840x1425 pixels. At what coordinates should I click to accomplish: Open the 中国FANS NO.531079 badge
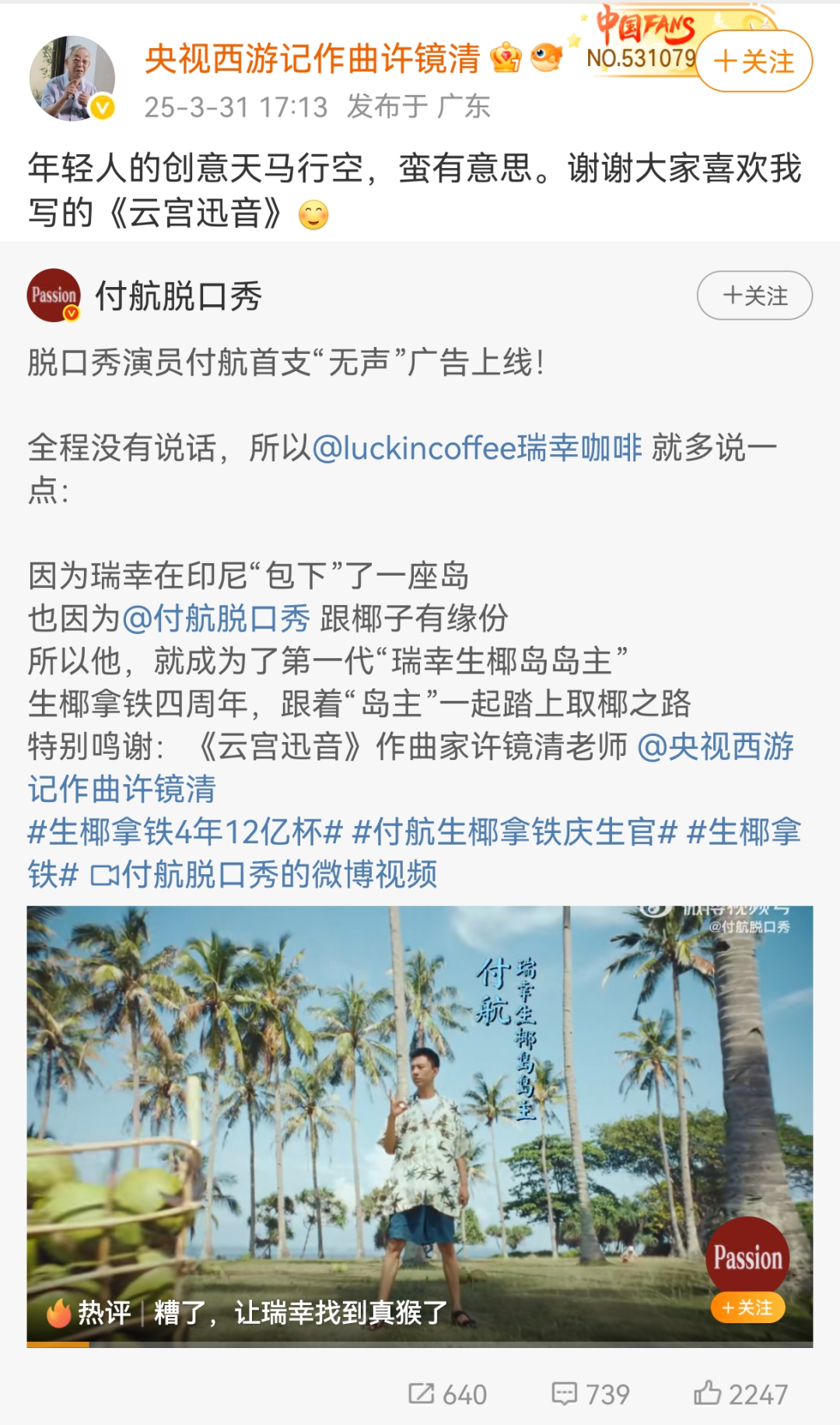pyautogui.click(x=642, y=43)
